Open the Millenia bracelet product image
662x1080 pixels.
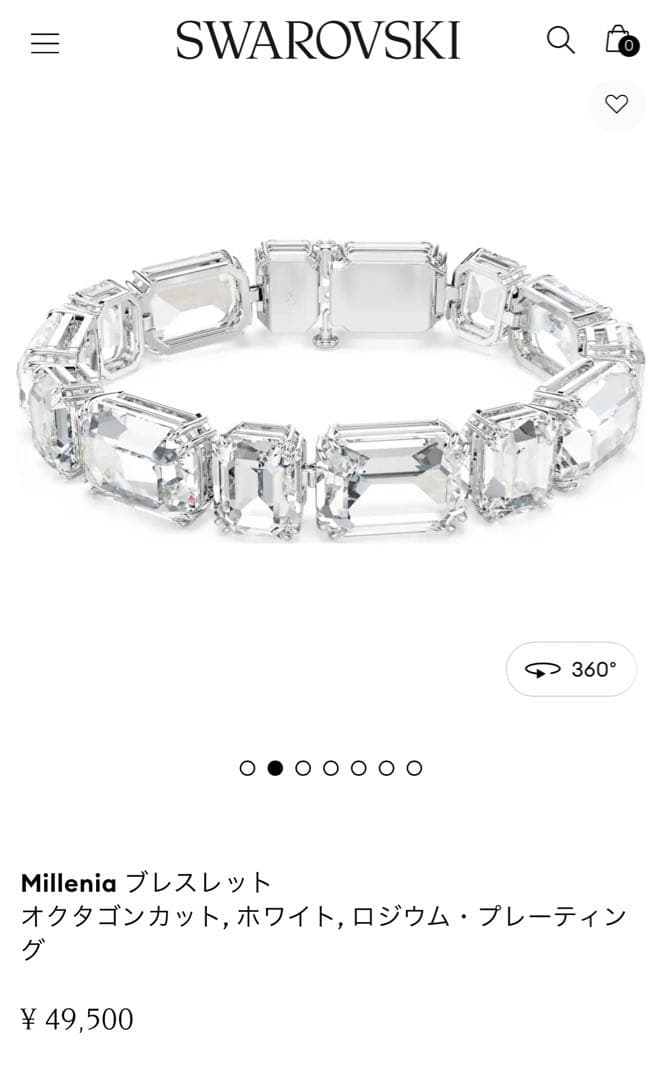[x=330, y=390]
